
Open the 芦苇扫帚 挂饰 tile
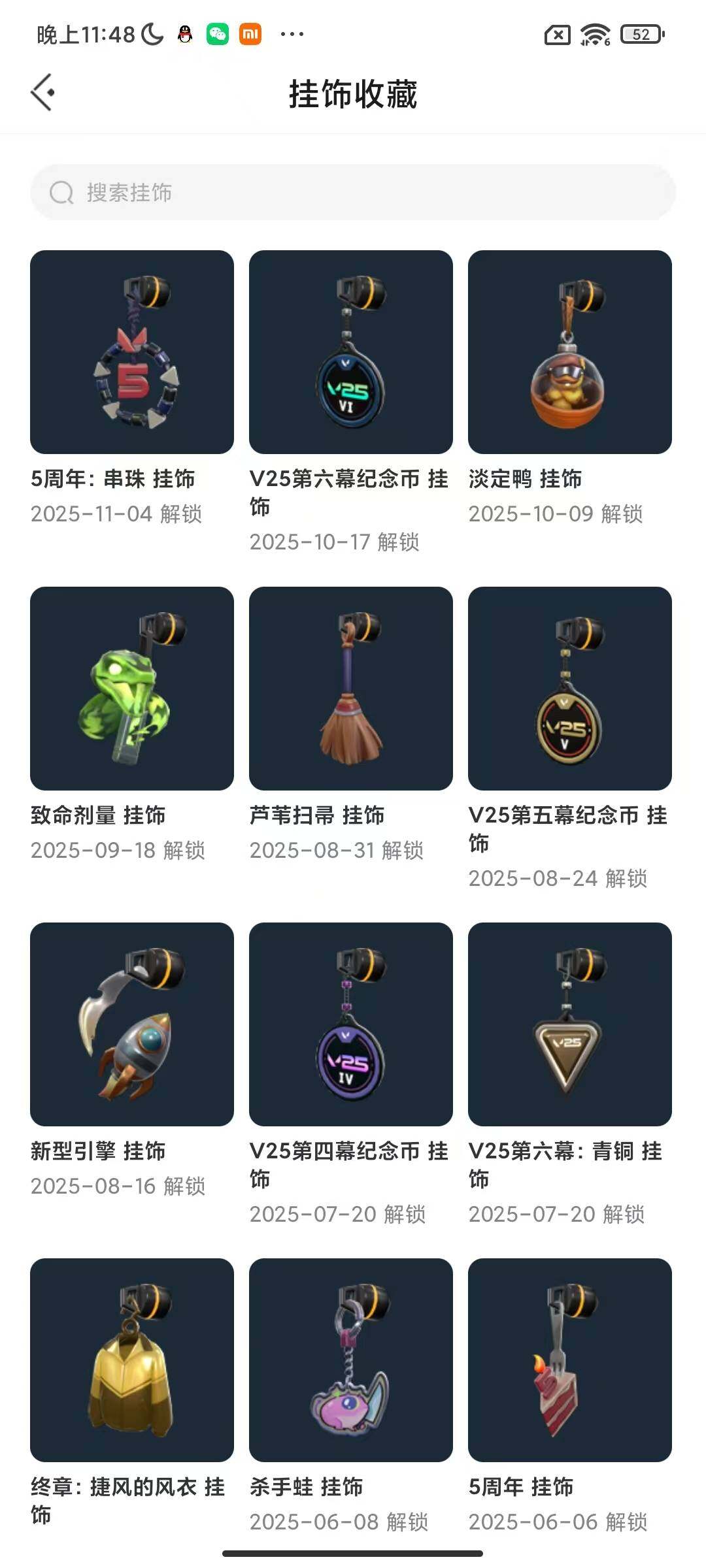coord(351,689)
